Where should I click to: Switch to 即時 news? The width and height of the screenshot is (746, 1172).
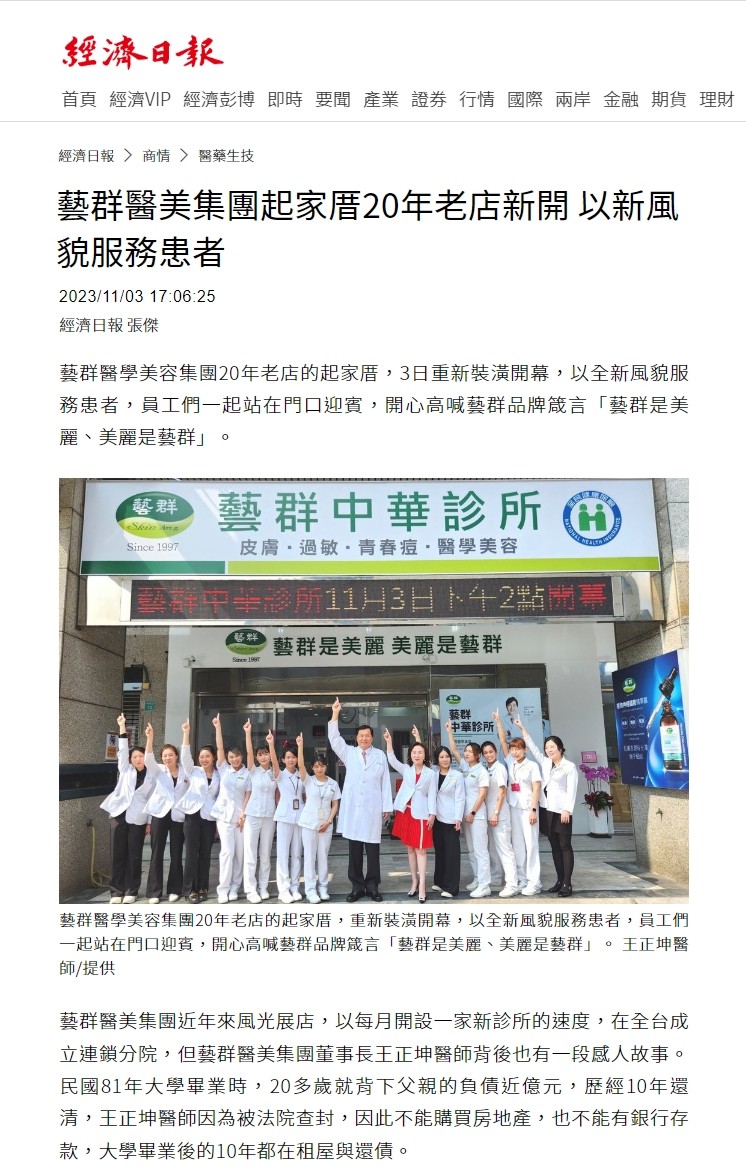pos(285,99)
